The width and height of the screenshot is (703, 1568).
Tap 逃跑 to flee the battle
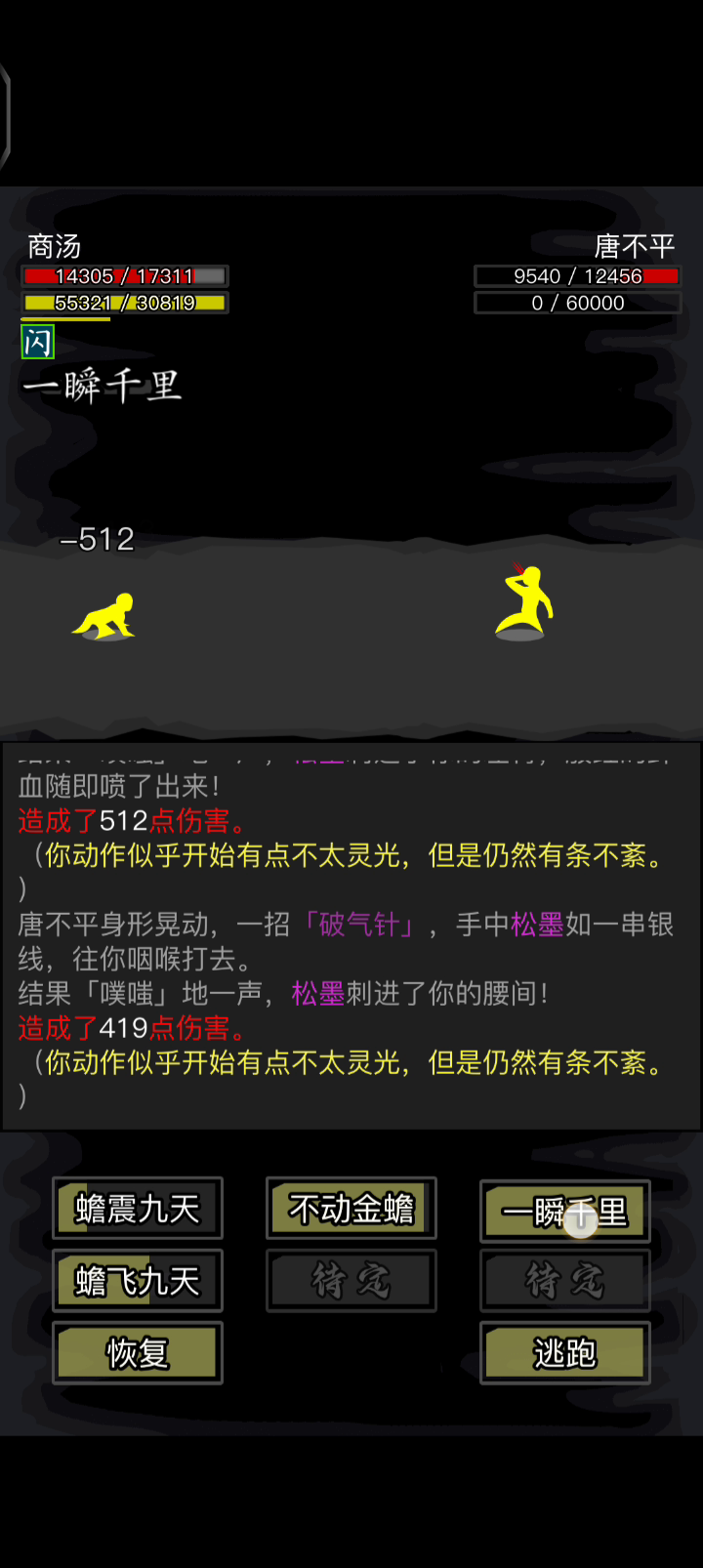(565, 1353)
